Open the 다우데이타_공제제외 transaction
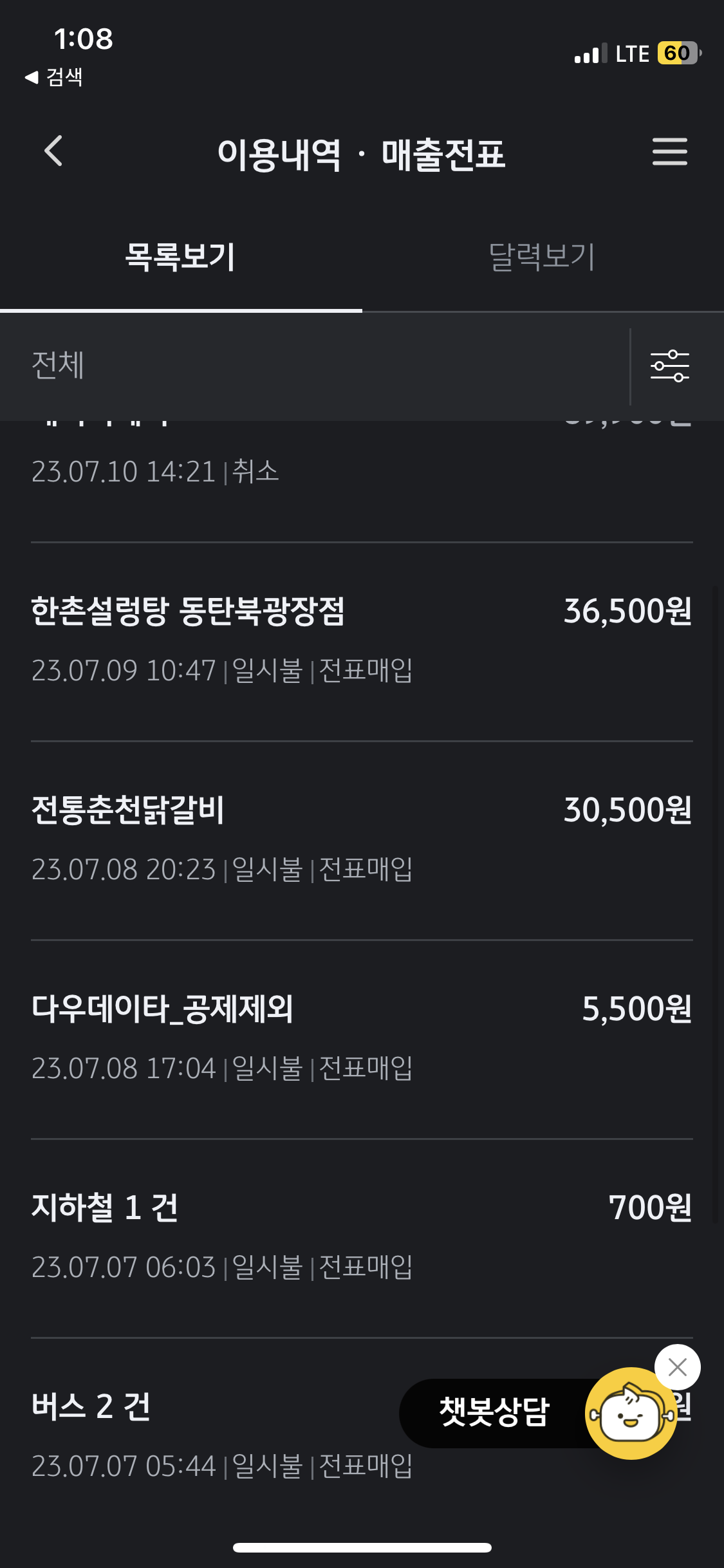724x1568 pixels. 362,1038
